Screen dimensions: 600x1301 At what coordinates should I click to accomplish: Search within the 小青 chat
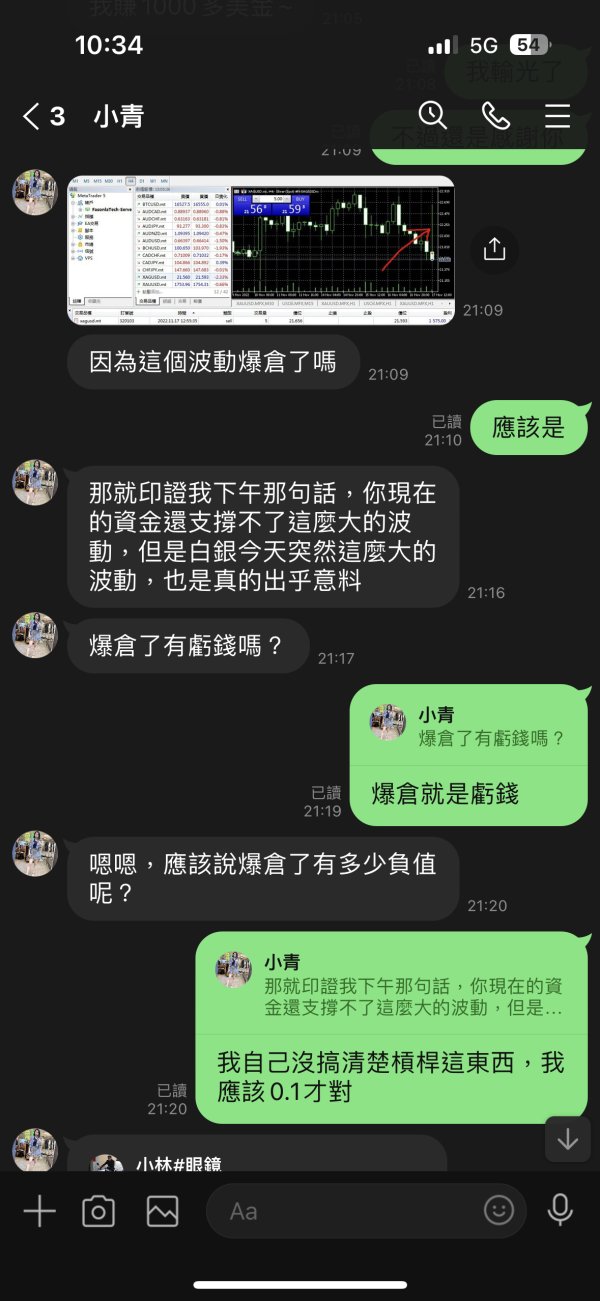click(x=432, y=115)
